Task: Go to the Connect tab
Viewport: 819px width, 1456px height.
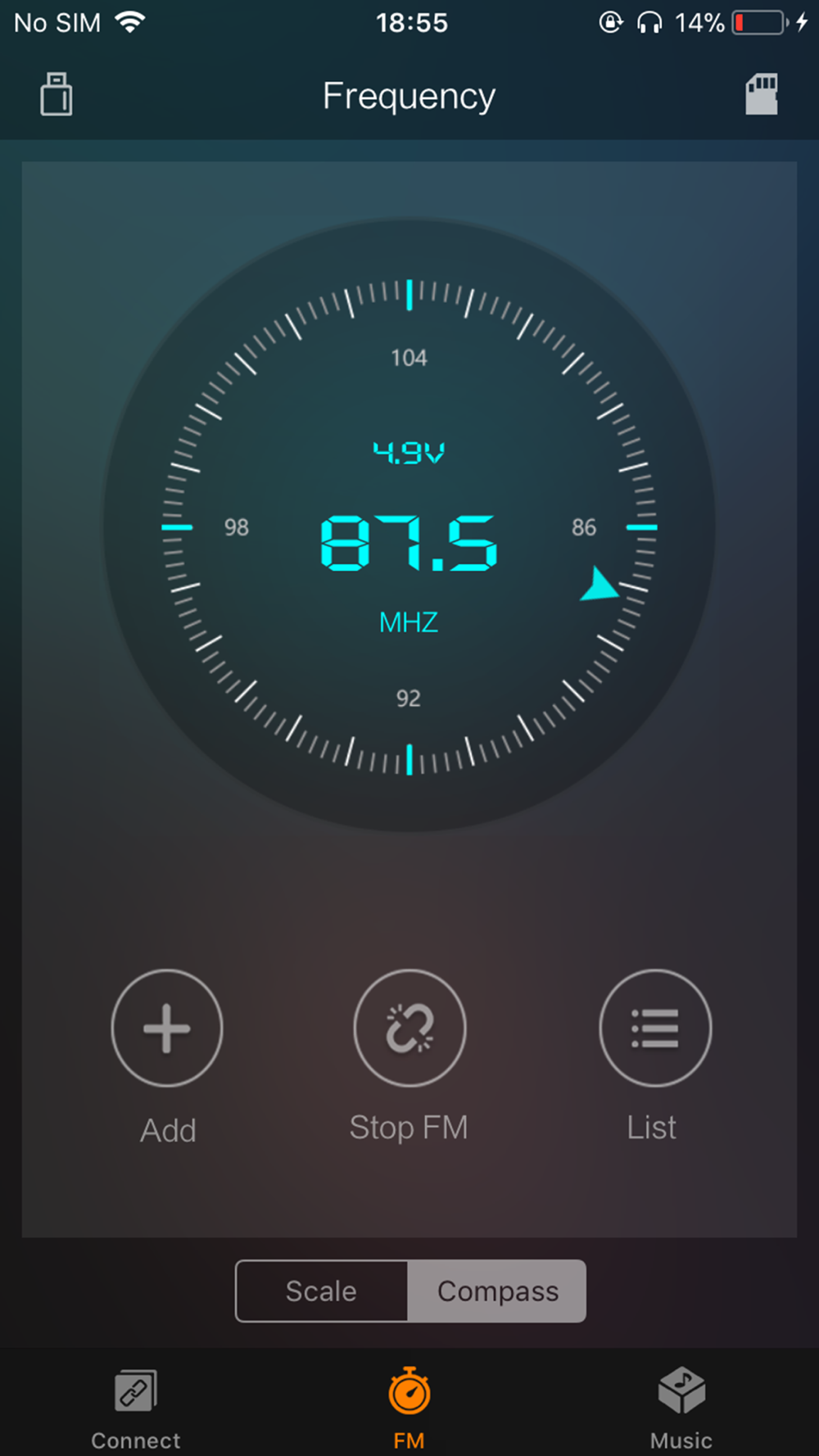Action: (136, 1409)
